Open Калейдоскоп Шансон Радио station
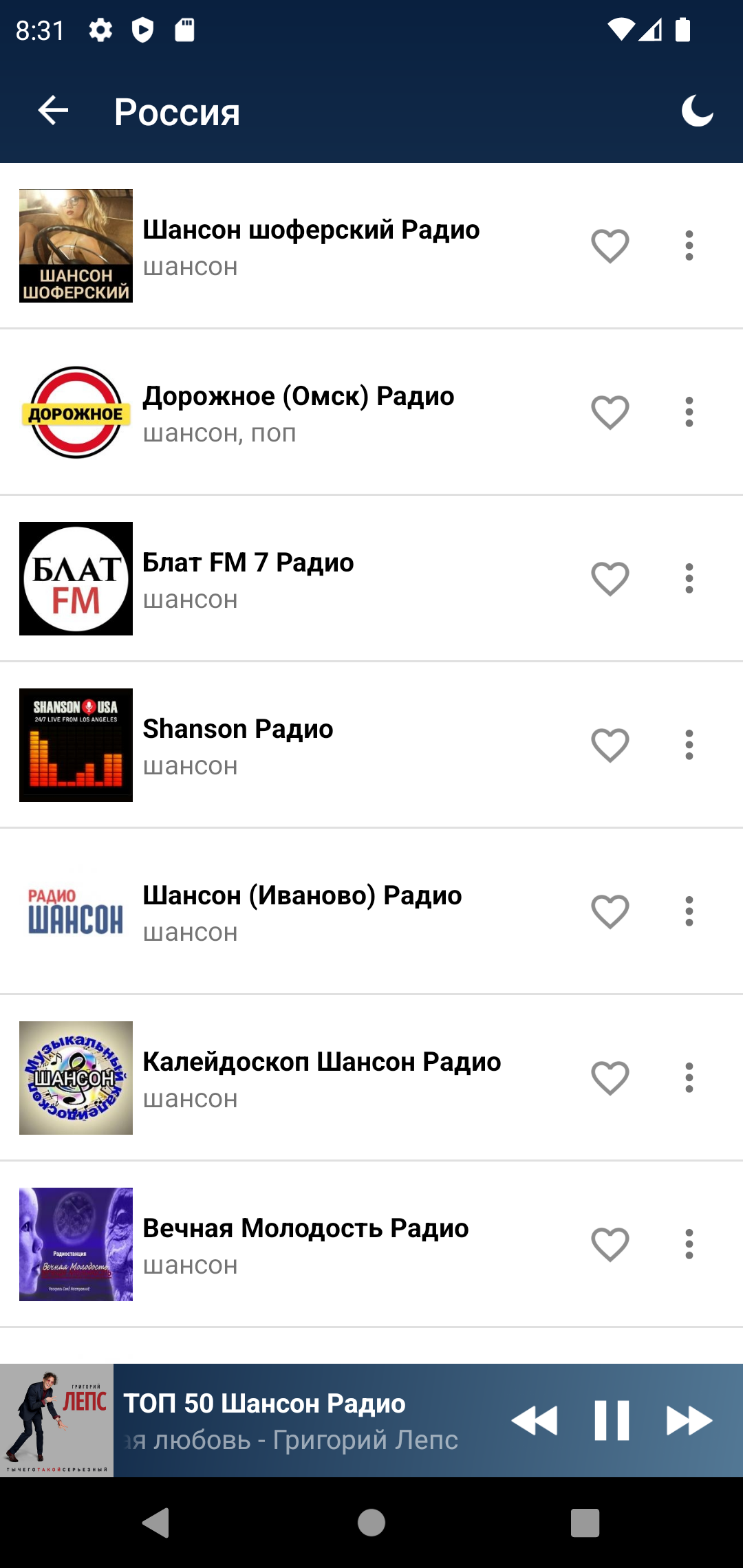Viewport: 743px width, 1568px height. 321,1078
